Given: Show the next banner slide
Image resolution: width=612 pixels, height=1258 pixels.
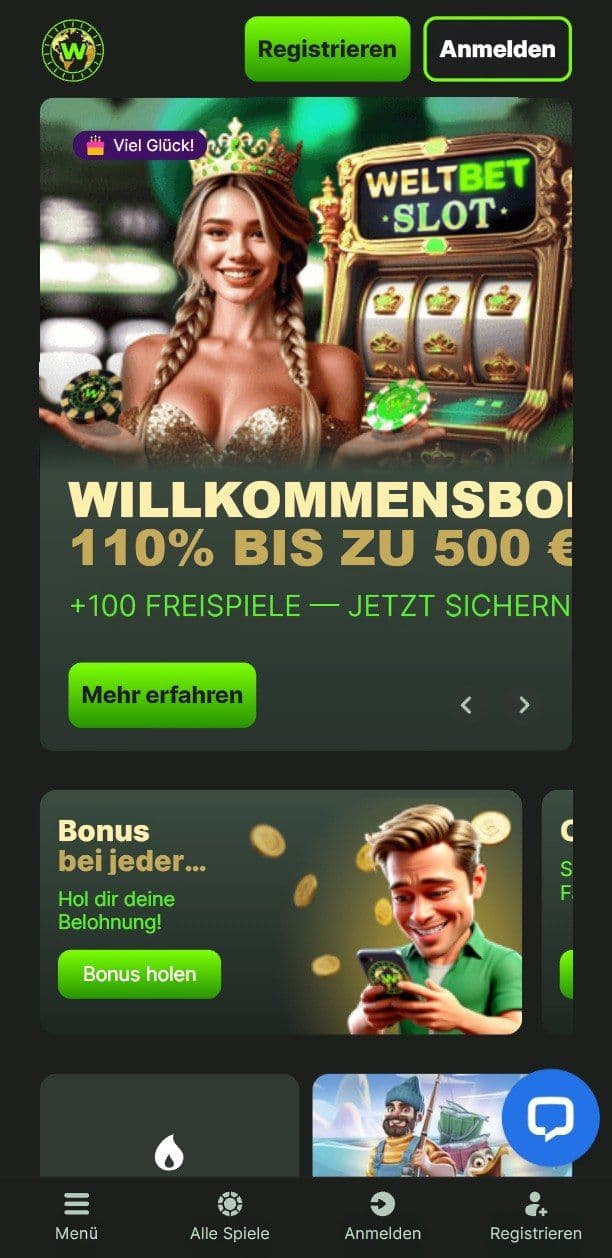Looking at the screenshot, I should point(524,705).
